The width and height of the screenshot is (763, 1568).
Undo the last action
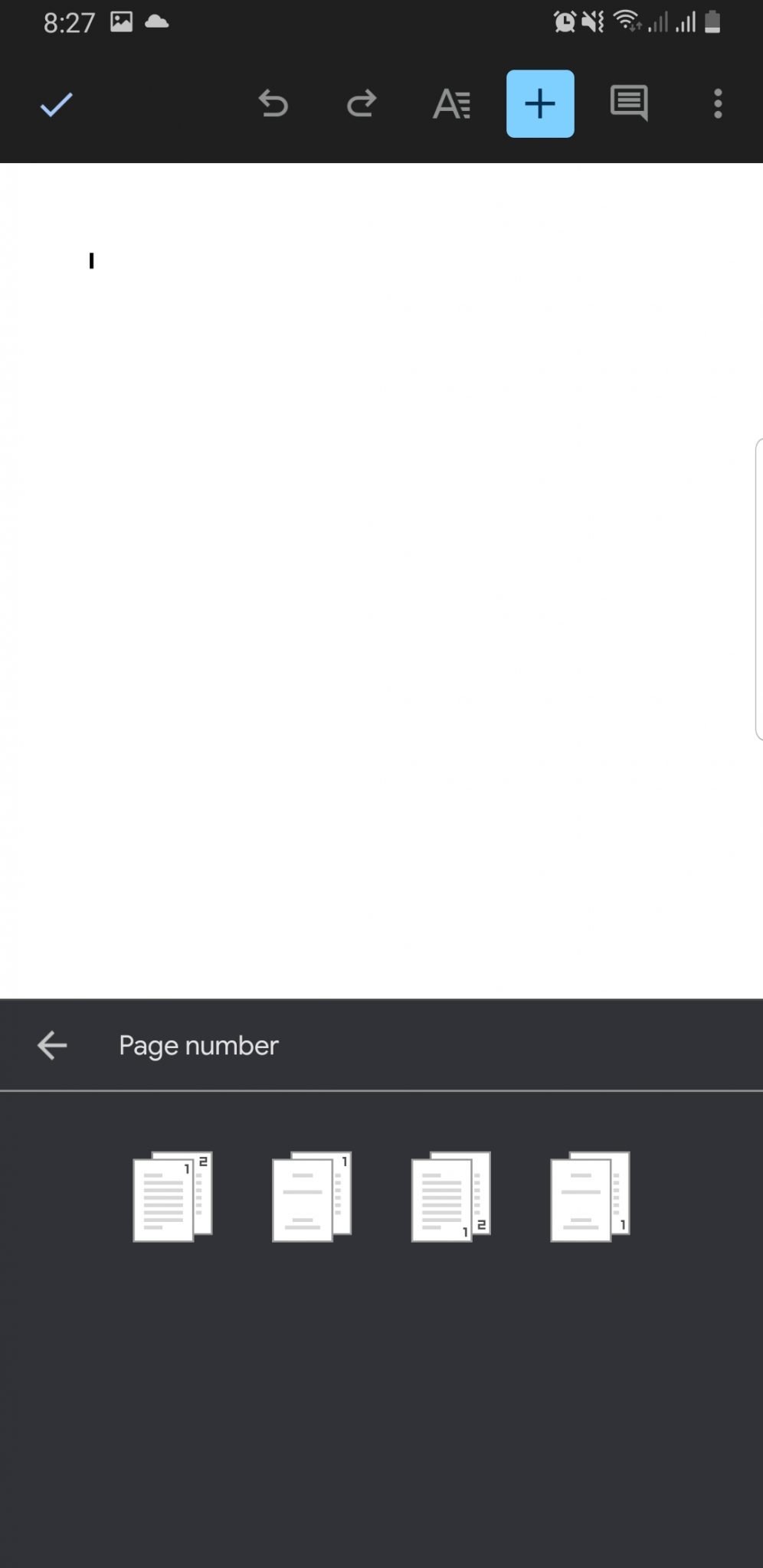pos(273,103)
